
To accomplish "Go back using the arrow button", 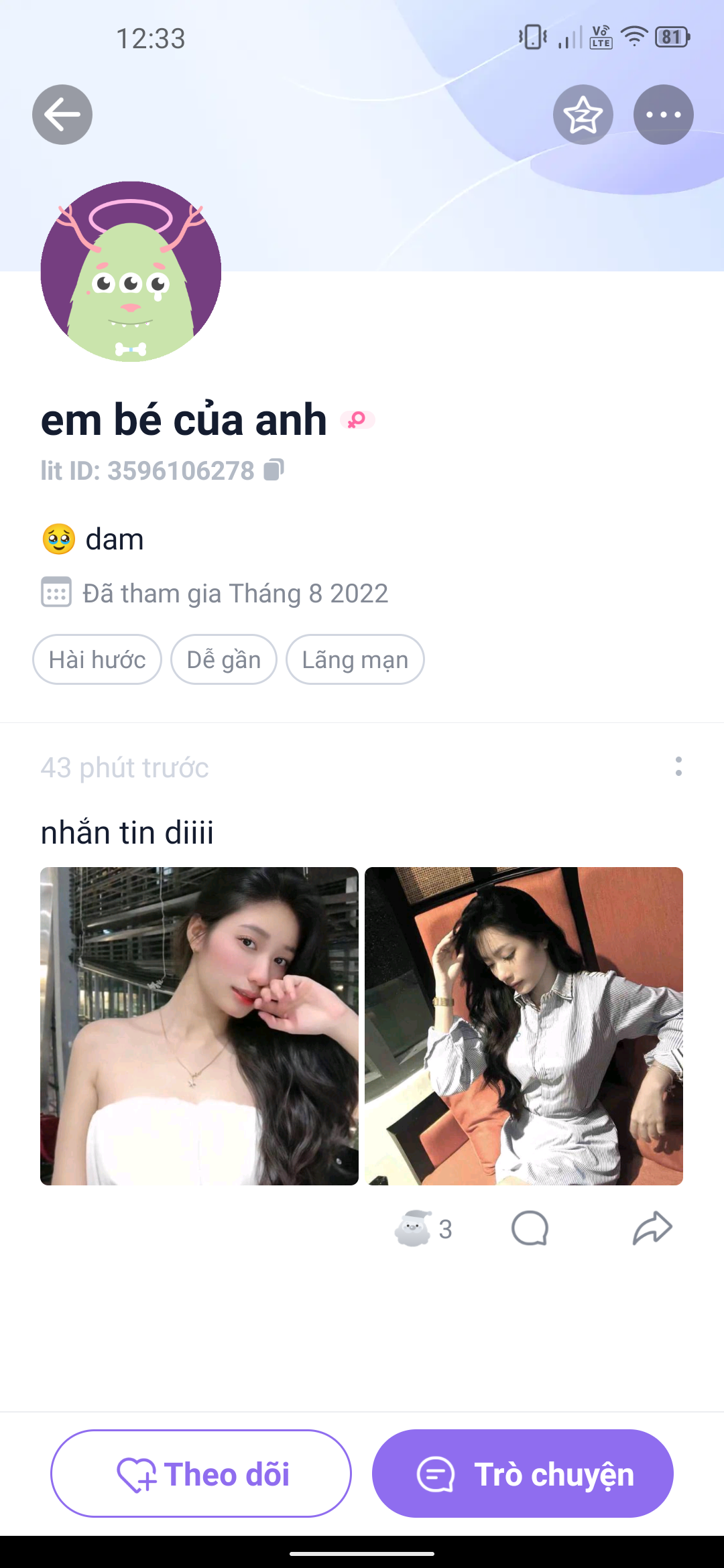I will pyautogui.click(x=62, y=115).
